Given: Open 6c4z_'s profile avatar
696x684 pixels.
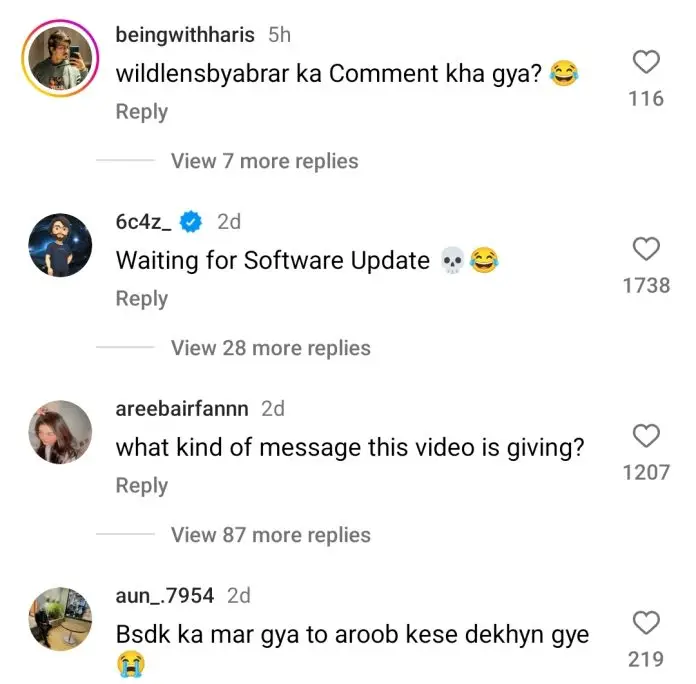Looking at the screenshot, I should pos(59,246).
